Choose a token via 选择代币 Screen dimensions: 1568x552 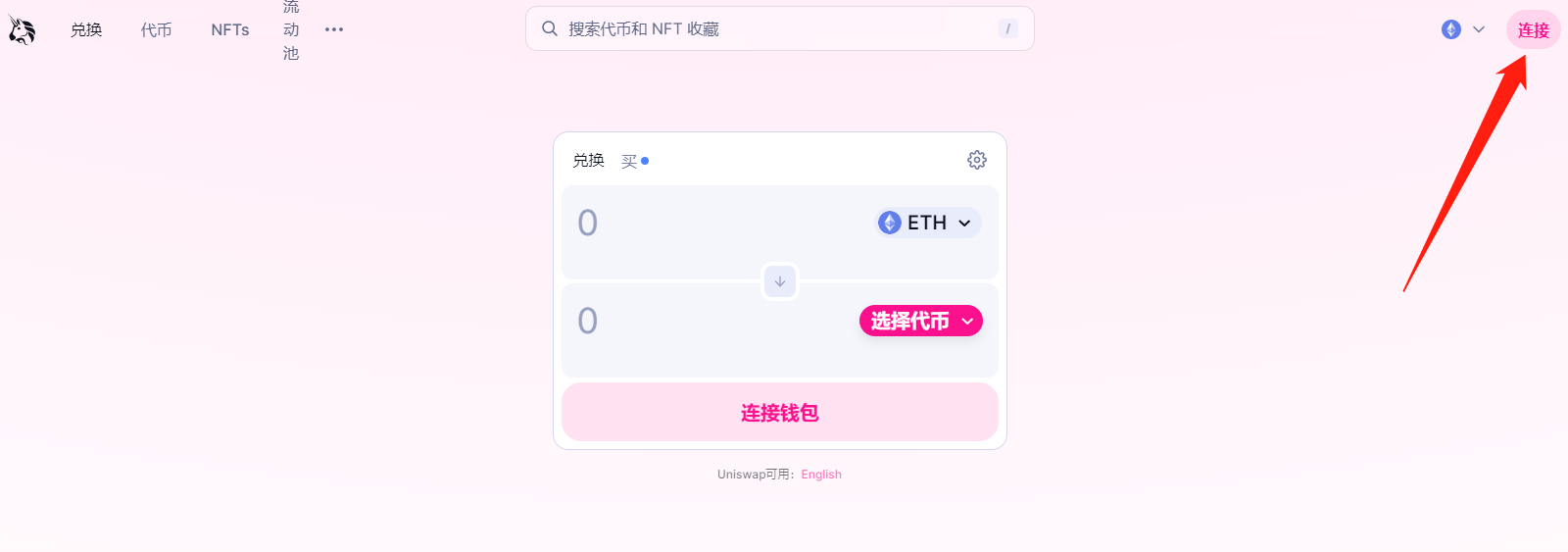[x=920, y=321]
